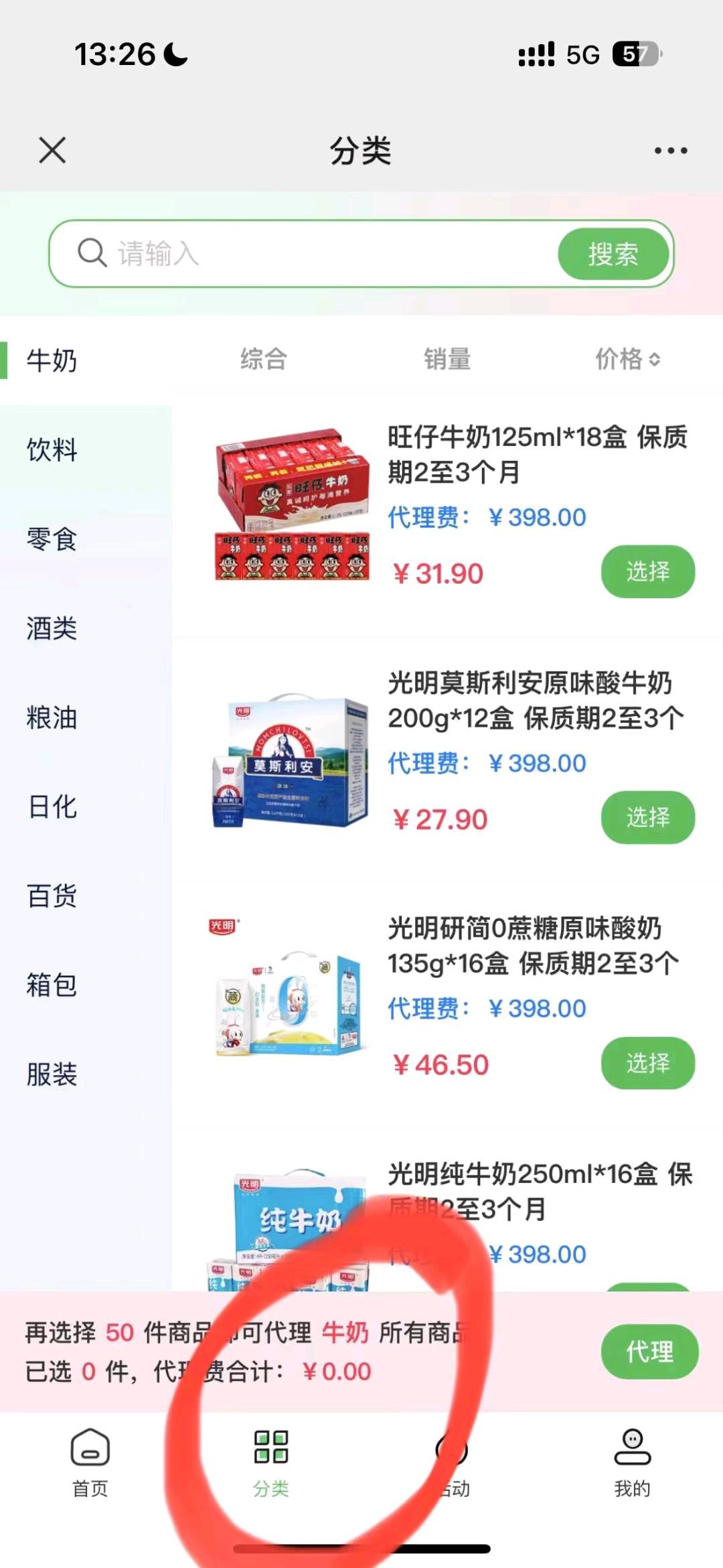Select the 饮料 category
Viewport: 723px width, 1568px height.
[x=52, y=449]
